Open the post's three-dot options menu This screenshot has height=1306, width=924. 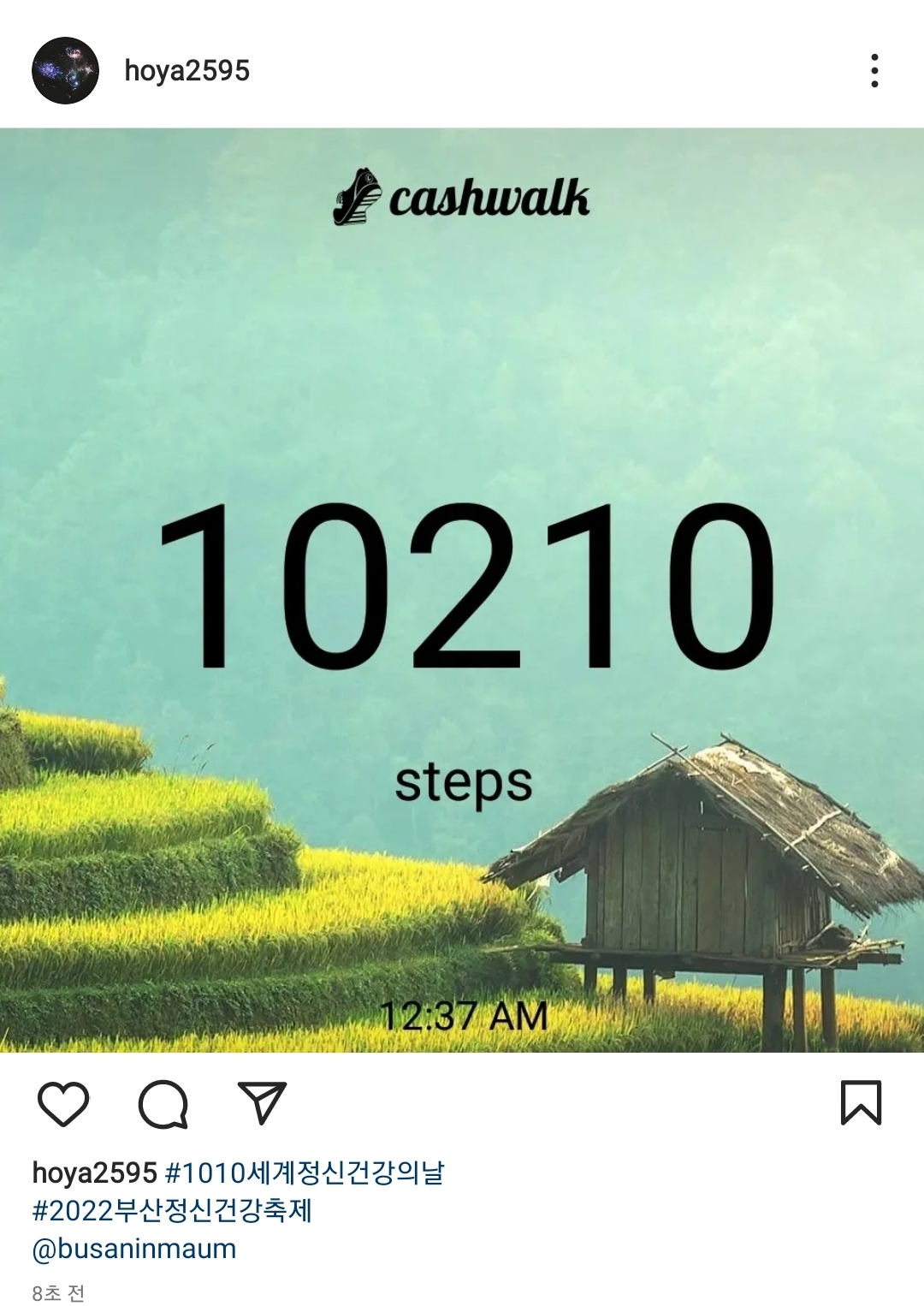874,71
